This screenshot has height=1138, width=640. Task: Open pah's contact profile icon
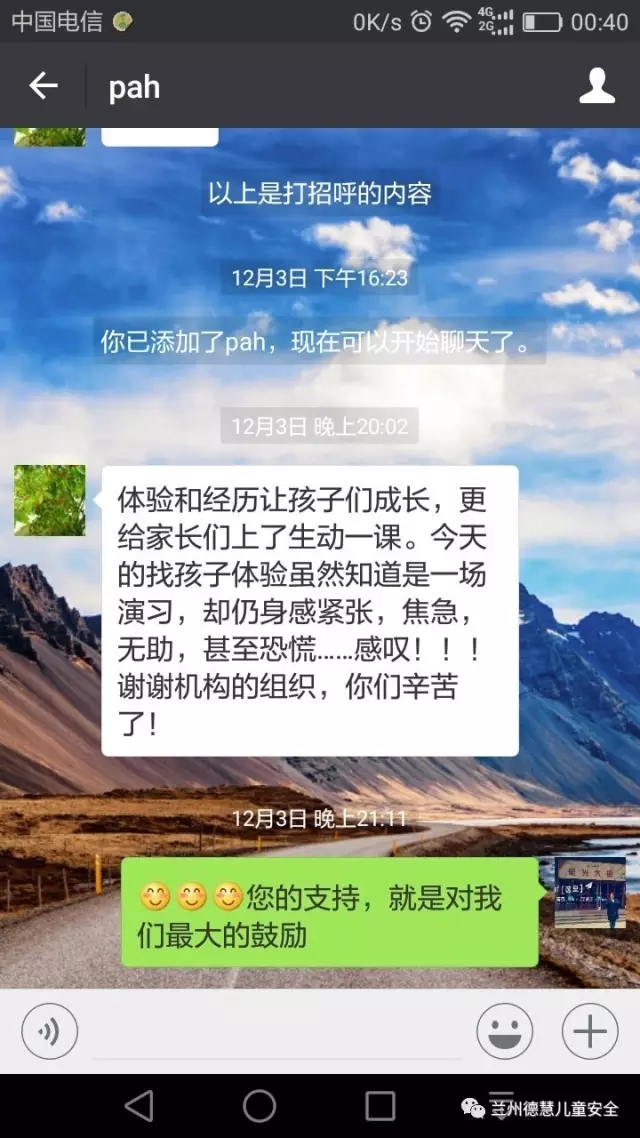[597, 86]
